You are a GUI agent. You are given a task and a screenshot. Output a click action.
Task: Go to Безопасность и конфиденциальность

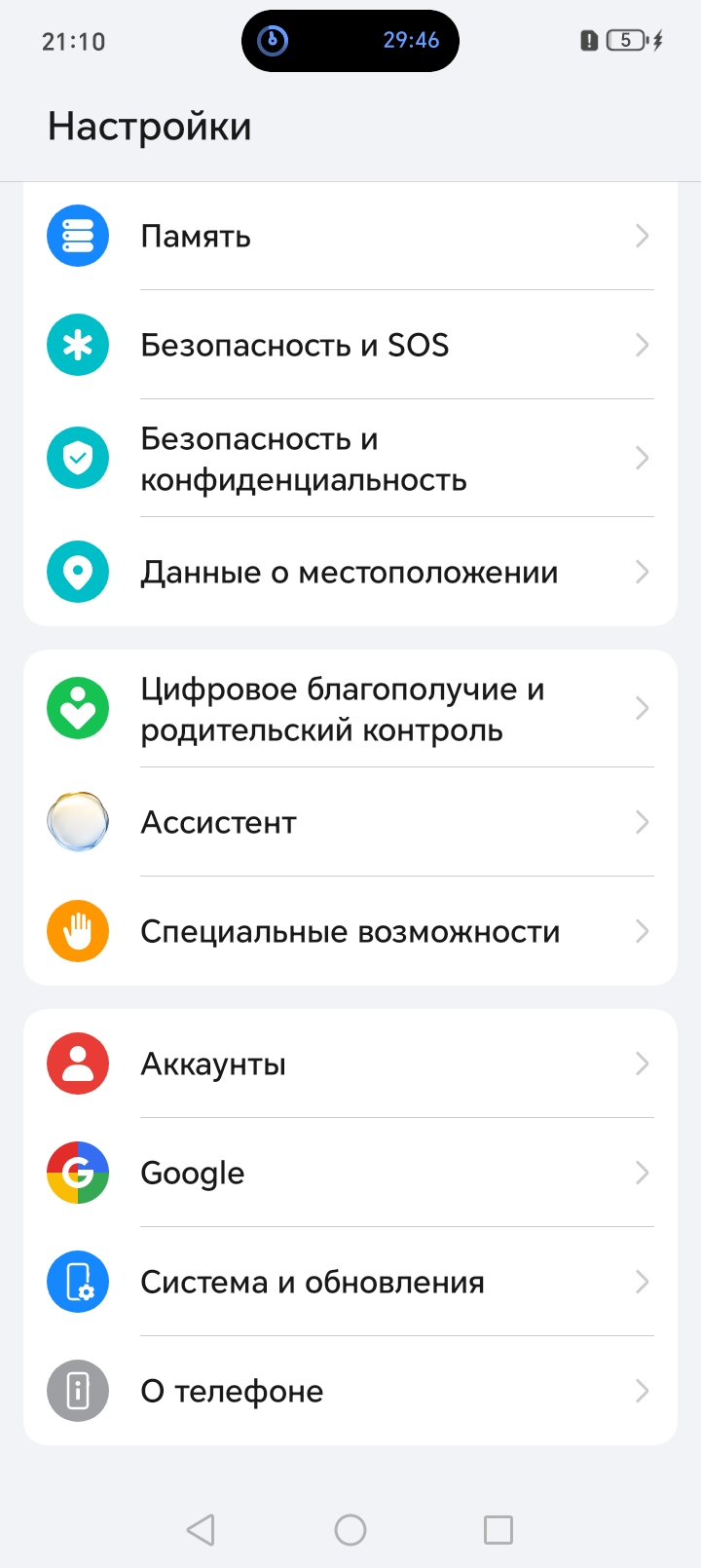pyautogui.click(x=350, y=459)
